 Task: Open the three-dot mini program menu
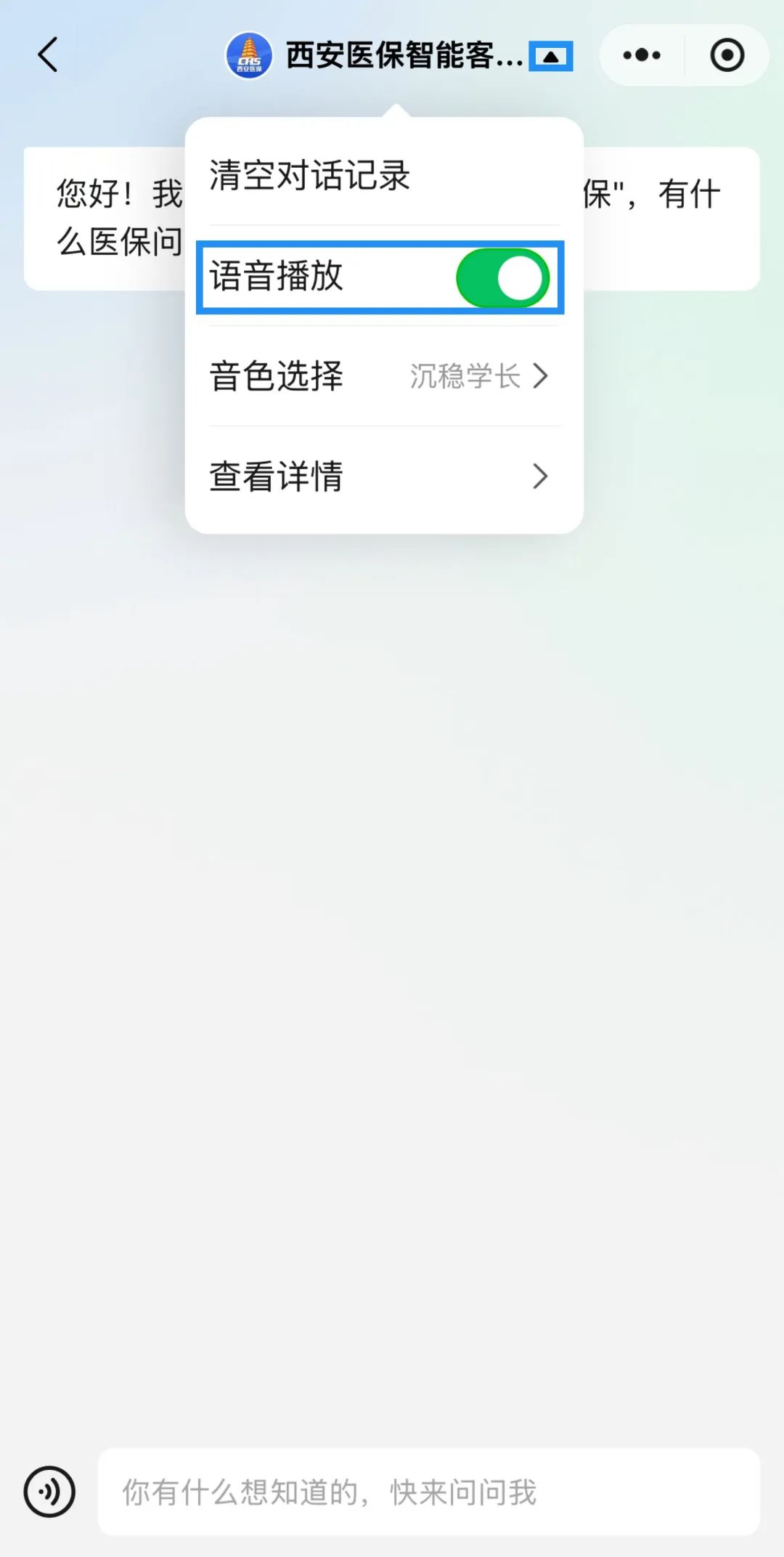[642, 55]
